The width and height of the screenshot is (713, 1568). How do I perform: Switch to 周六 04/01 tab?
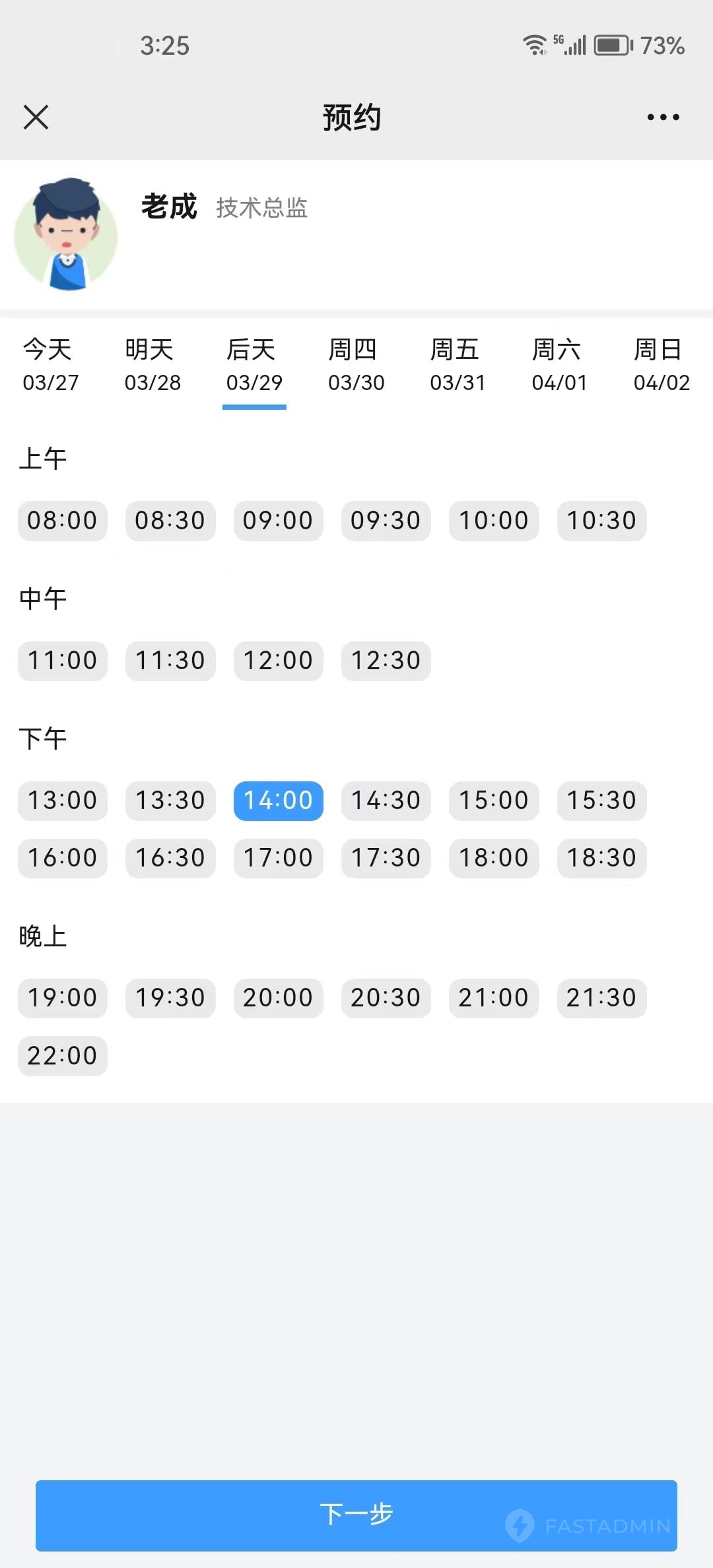click(x=559, y=365)
